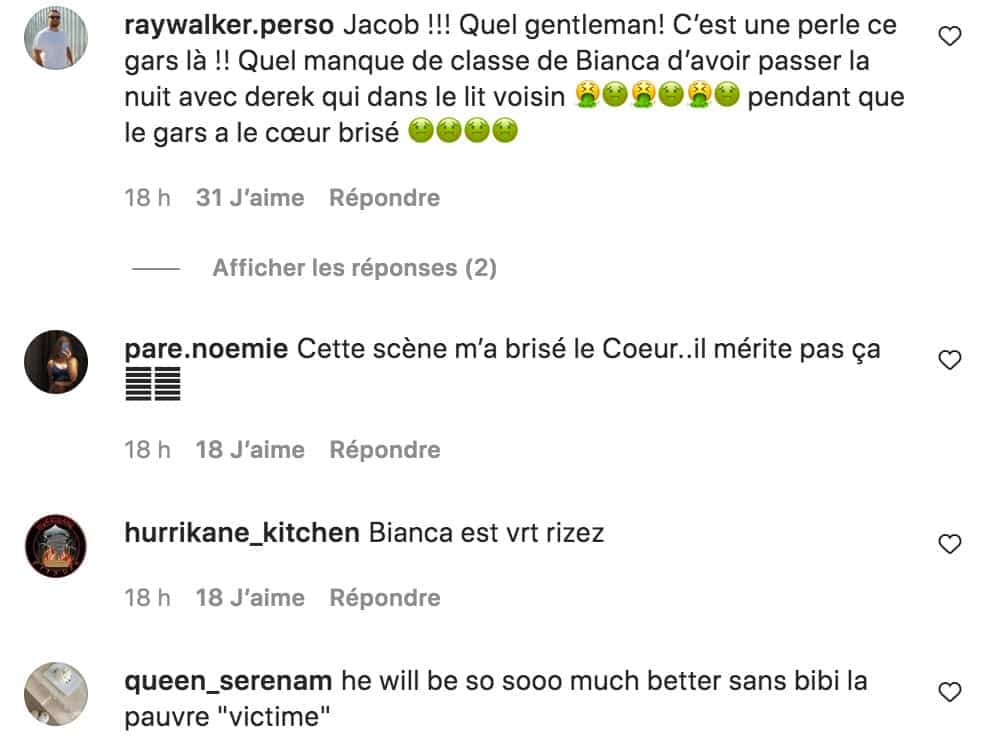View the 31 J'aime likes on raywalker.perso's comment
984x742 pixels.
[249, 198]
